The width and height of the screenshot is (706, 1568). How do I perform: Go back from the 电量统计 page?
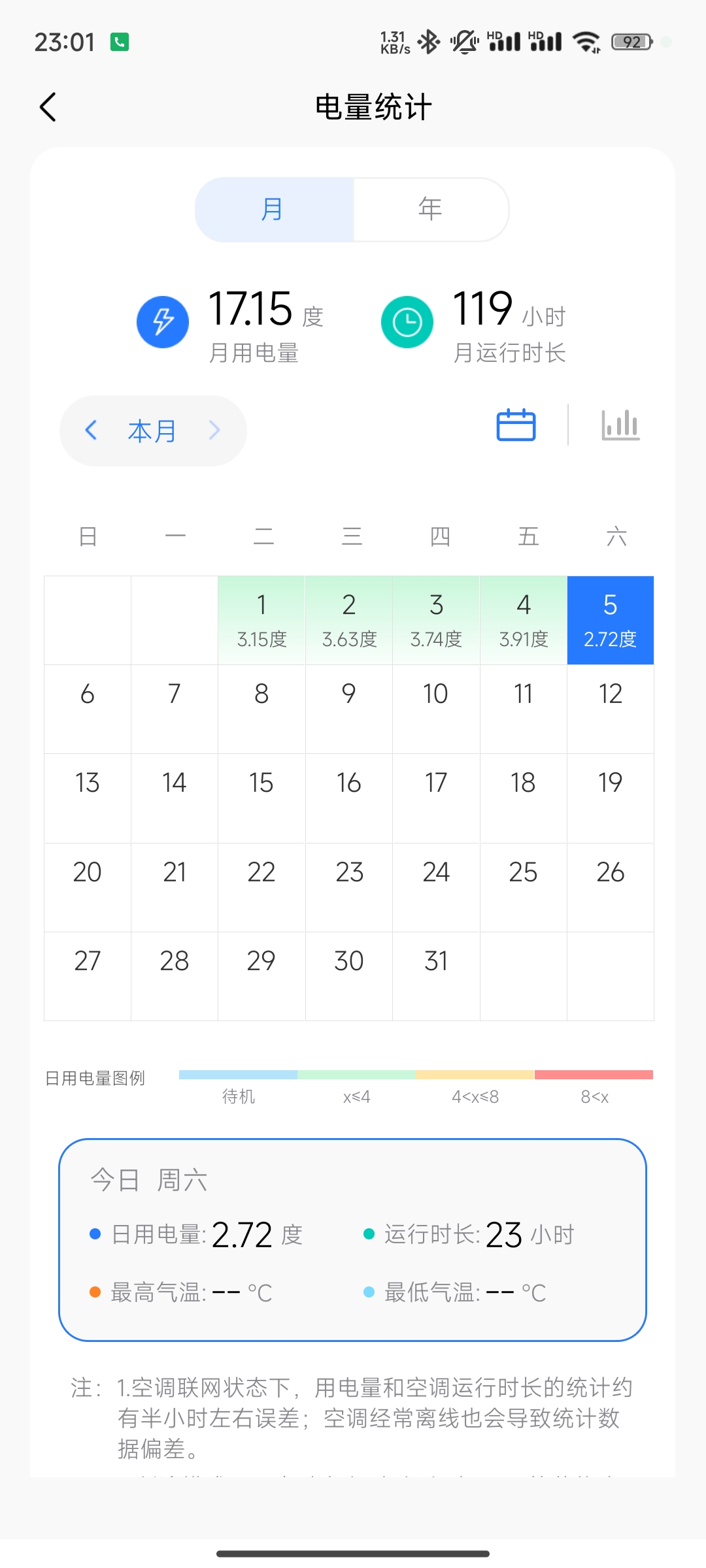[x=48, y=107]
